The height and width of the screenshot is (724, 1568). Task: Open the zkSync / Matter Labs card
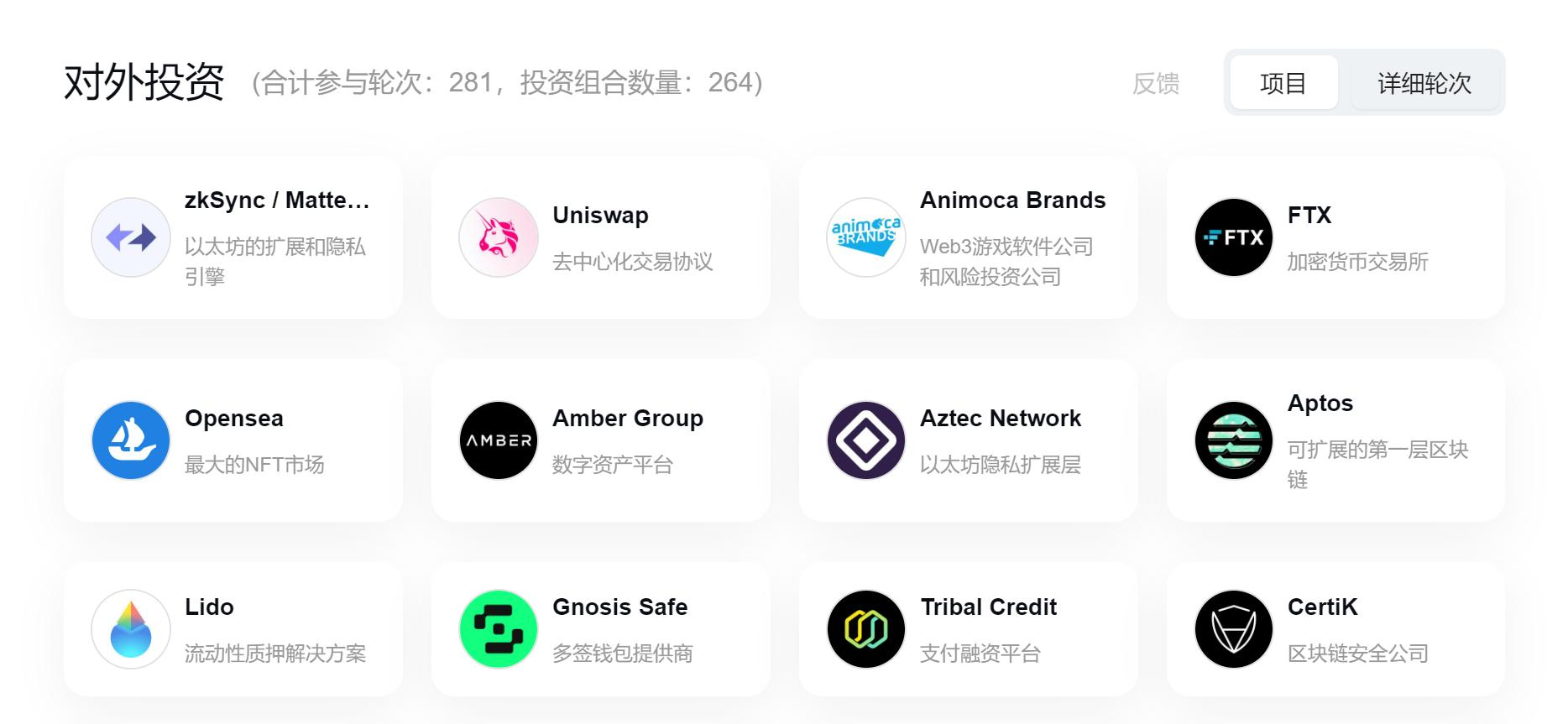click(233, 237)
